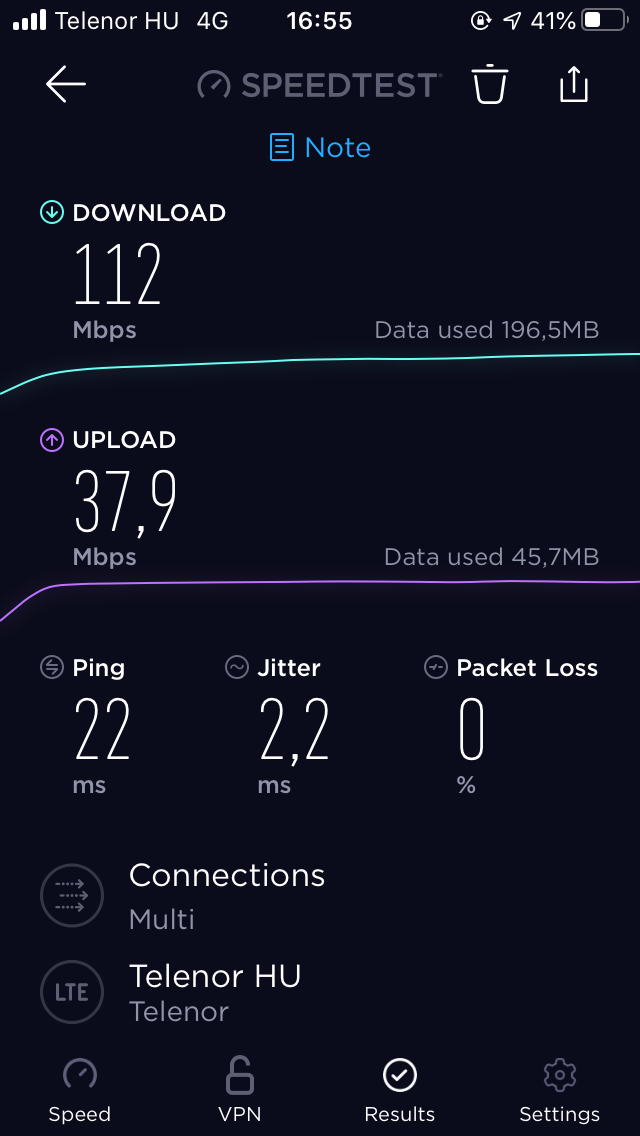Go back using the arrow icon

[66, 85]
